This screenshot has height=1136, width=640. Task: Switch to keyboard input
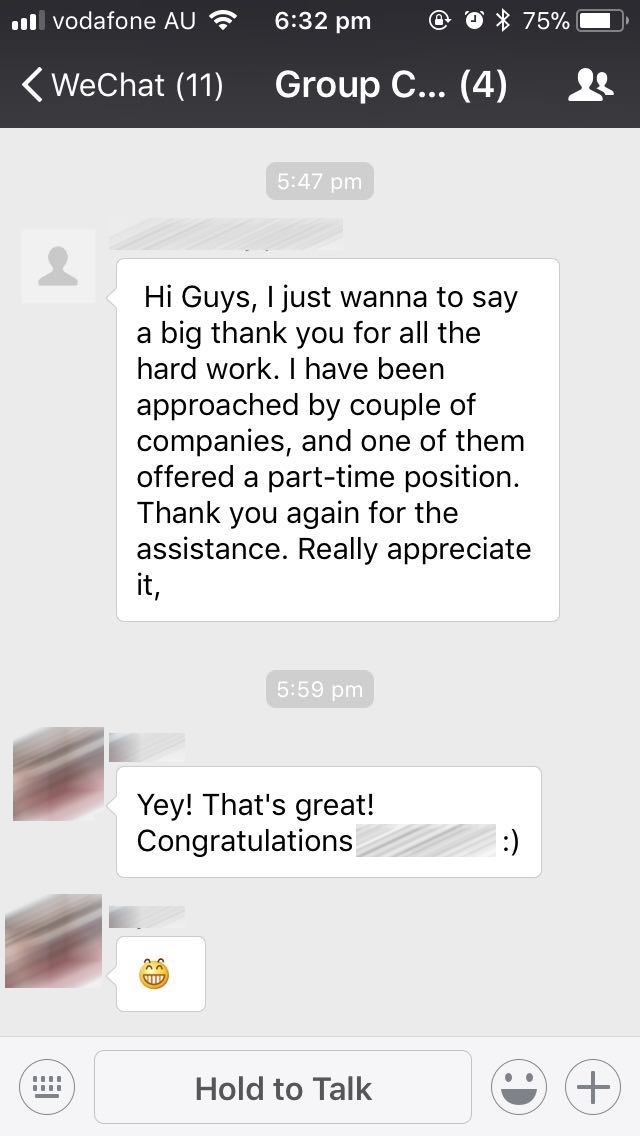pos(47,1087)
